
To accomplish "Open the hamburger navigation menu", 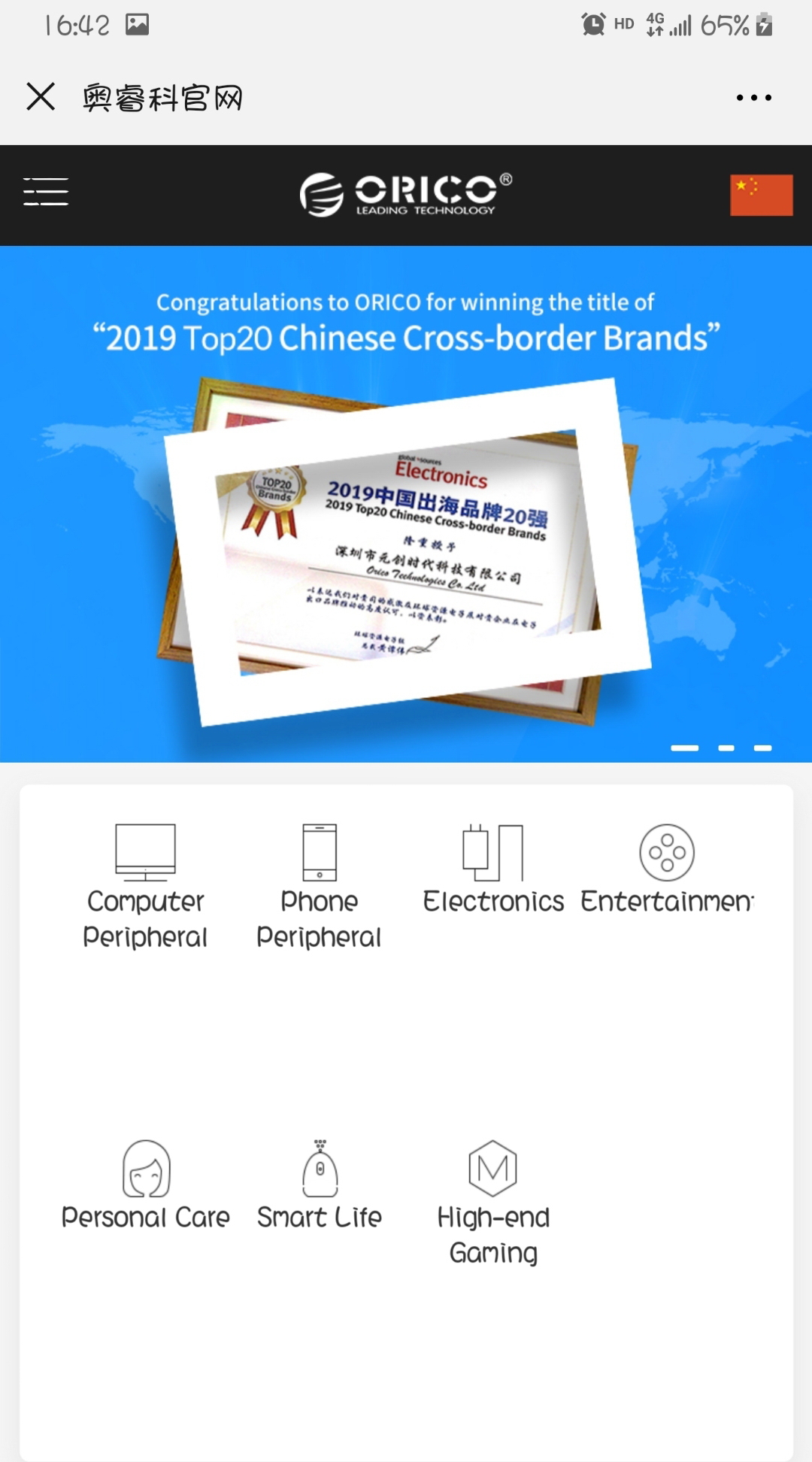I will pos(46,192).
